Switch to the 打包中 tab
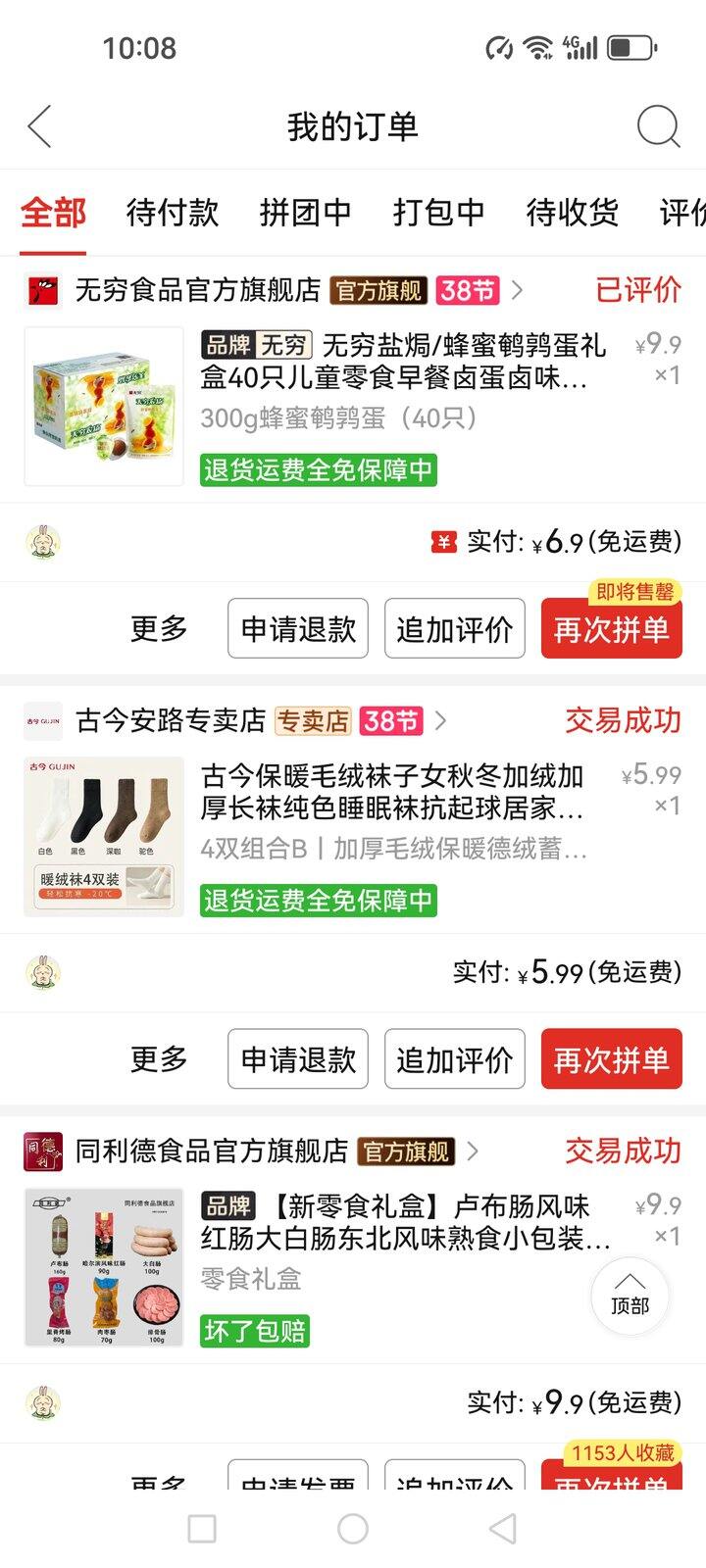 coord(438,212)
